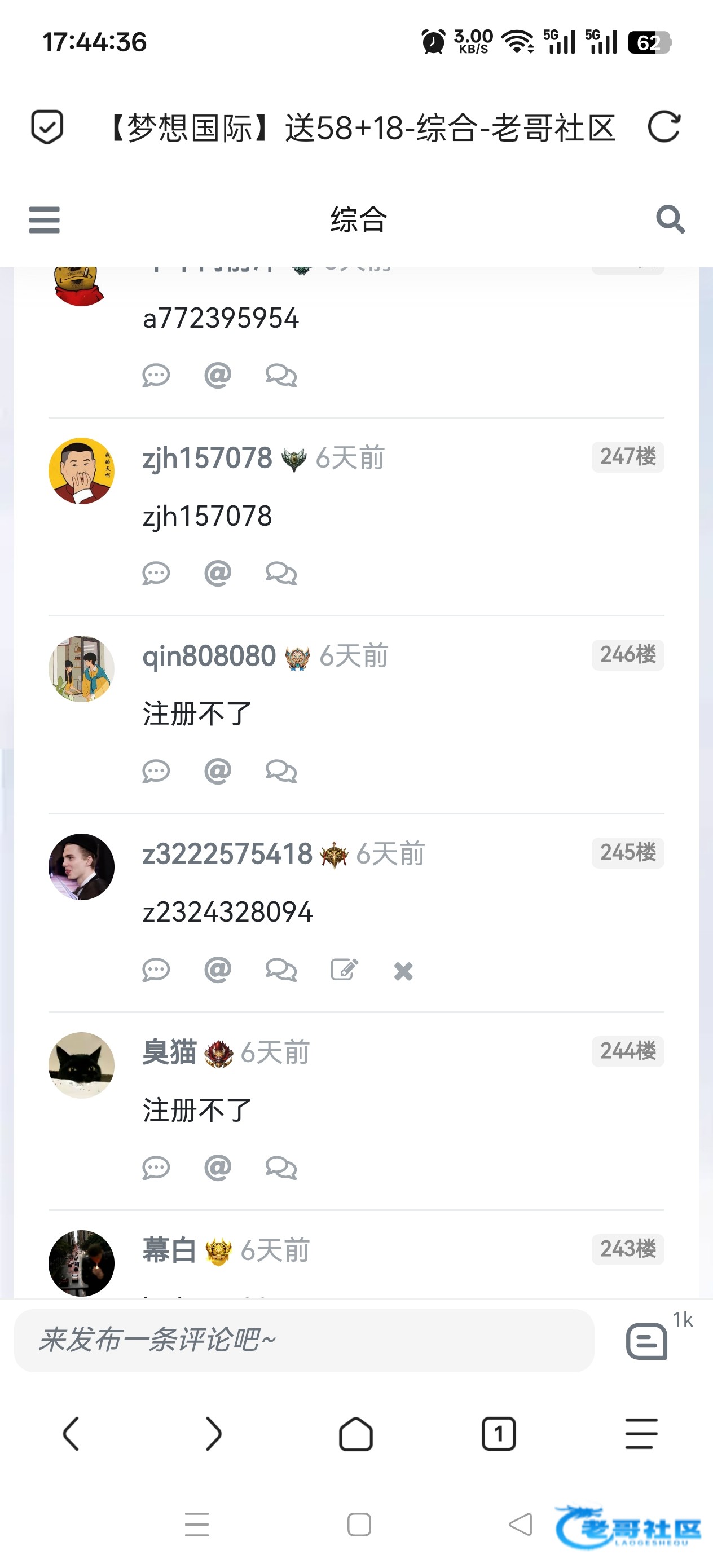
Task: Delete the z3222575418 comment
Action: pyautogui.click(x=403, y=971)
